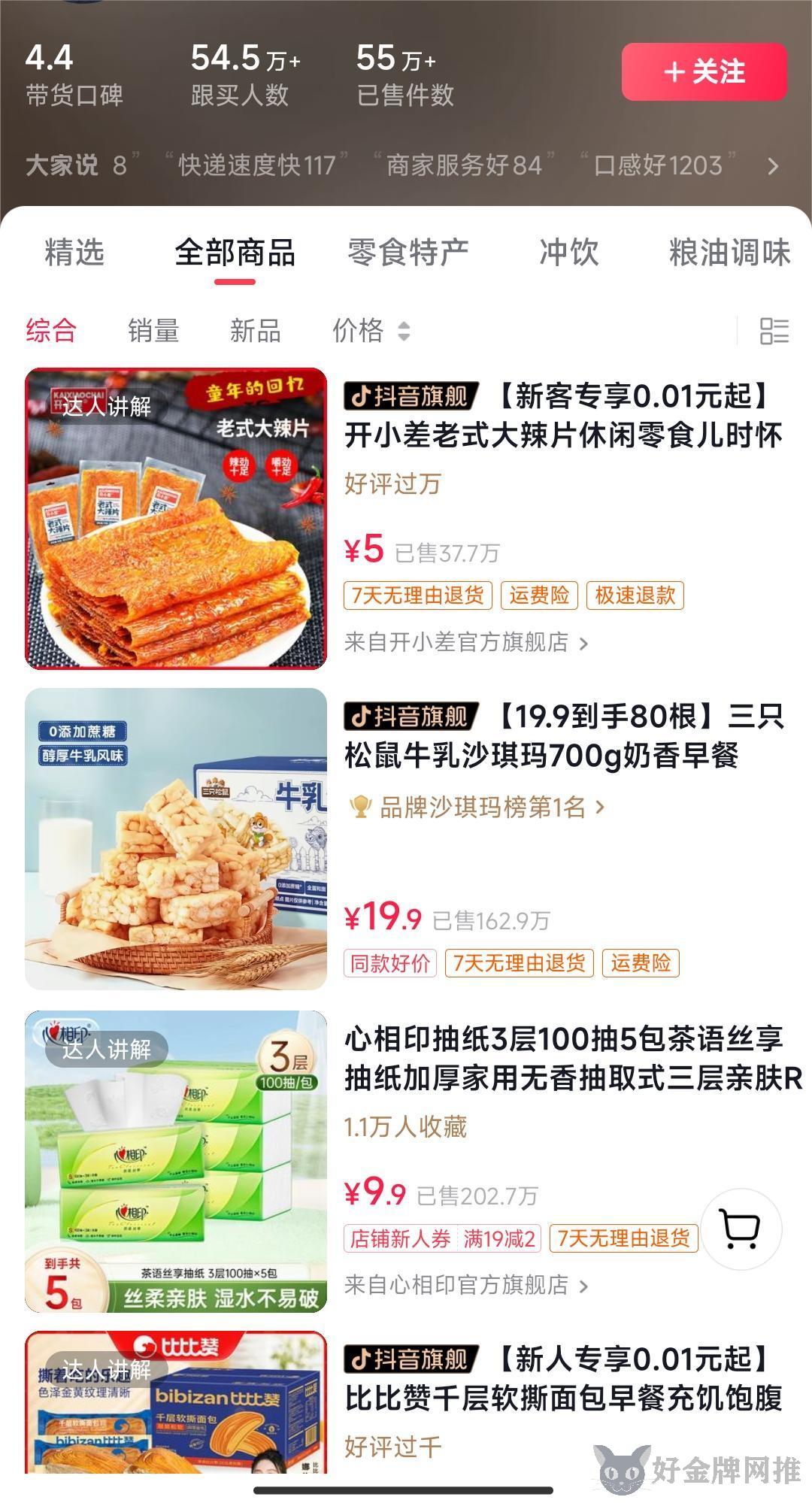Toggle the list layout view icon
Image resolution: width=812 pixels, height=1503 pixels.
coord(774,331)
